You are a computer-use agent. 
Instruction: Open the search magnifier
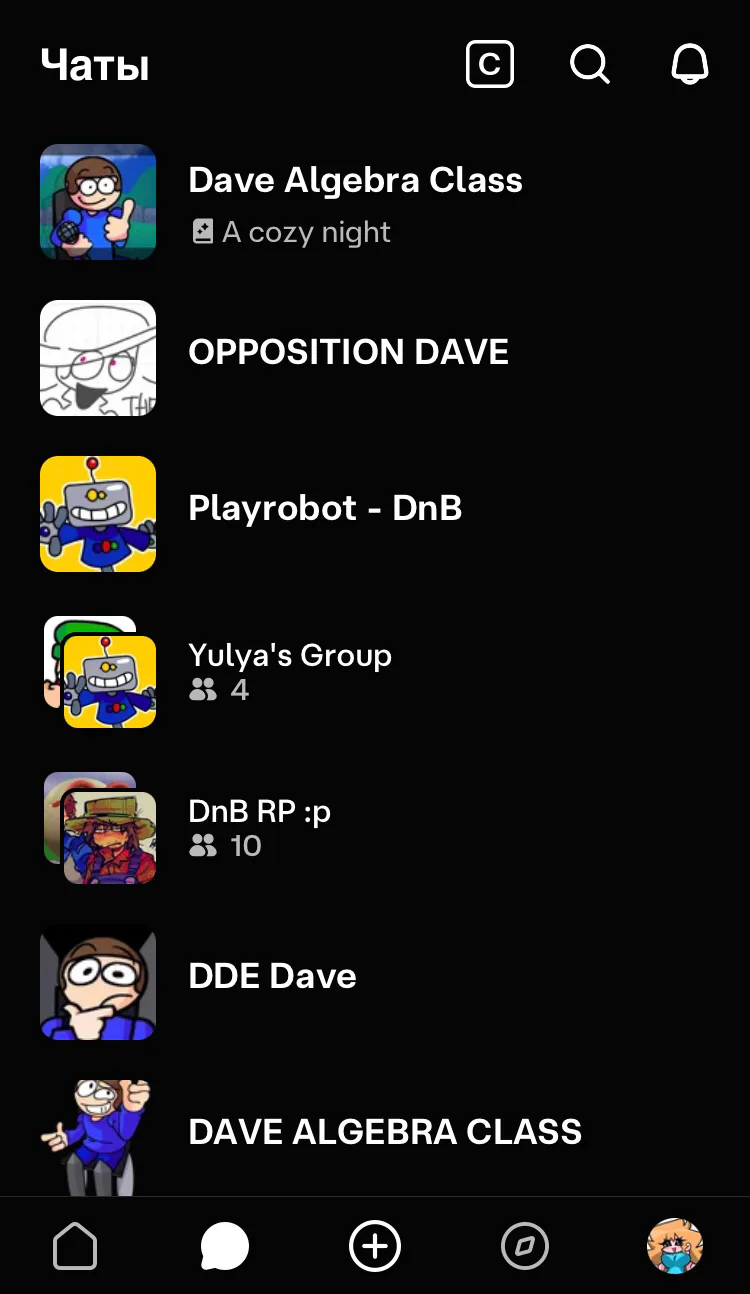[x=590, y=65]
